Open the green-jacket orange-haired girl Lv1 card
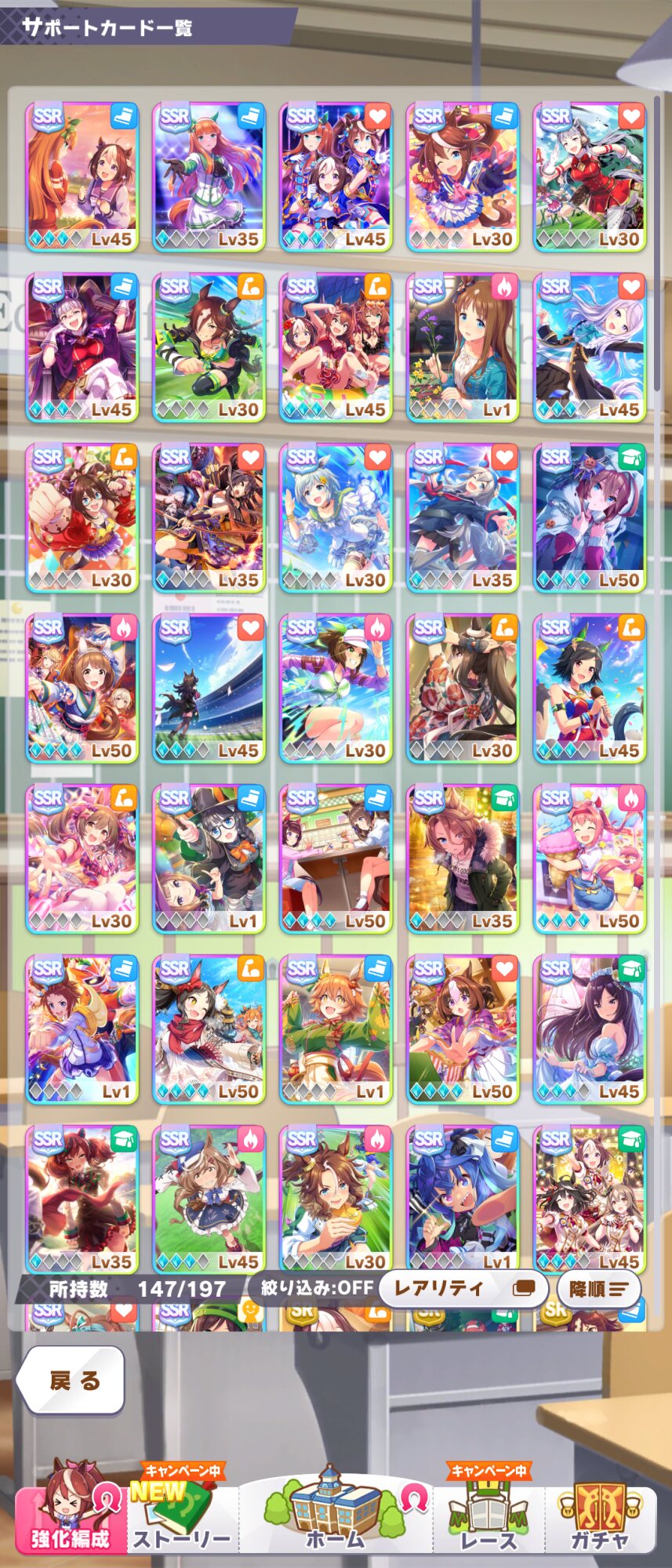 point(336,1028)
